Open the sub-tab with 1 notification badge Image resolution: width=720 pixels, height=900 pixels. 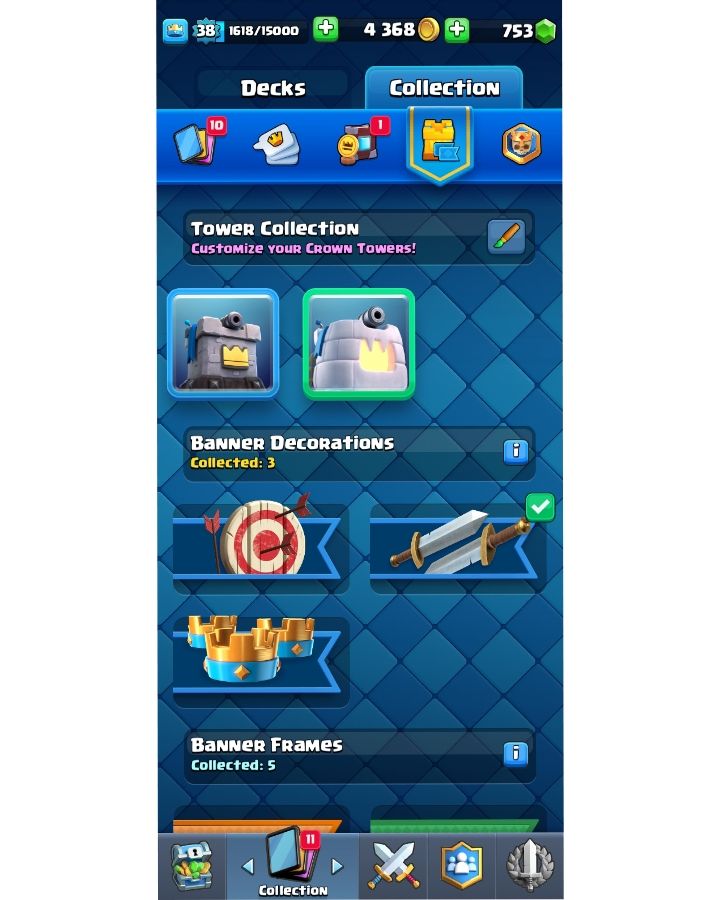pos(358,146)
